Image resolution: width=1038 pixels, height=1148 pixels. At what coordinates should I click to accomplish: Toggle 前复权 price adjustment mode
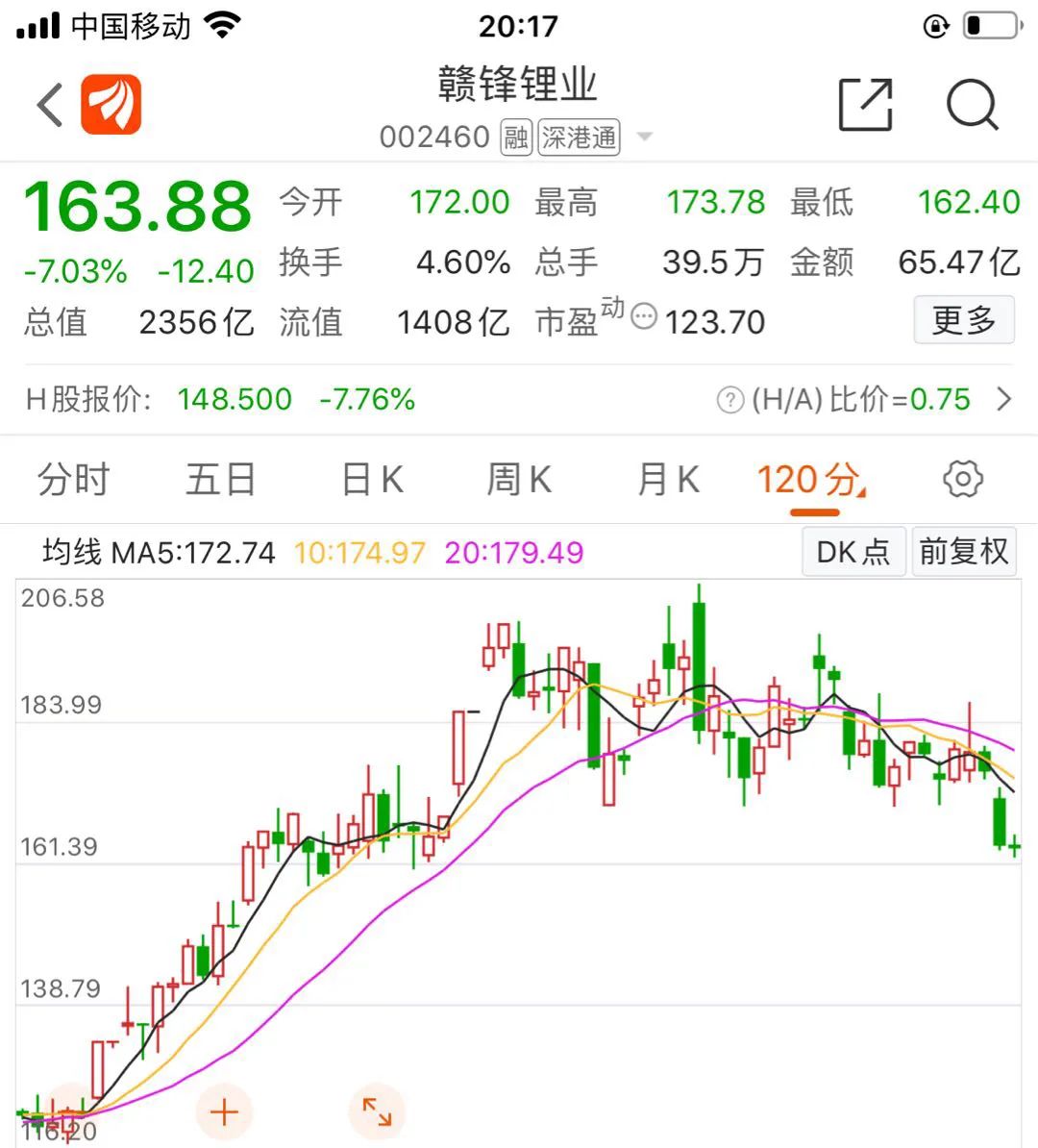[x=964, y=551]
